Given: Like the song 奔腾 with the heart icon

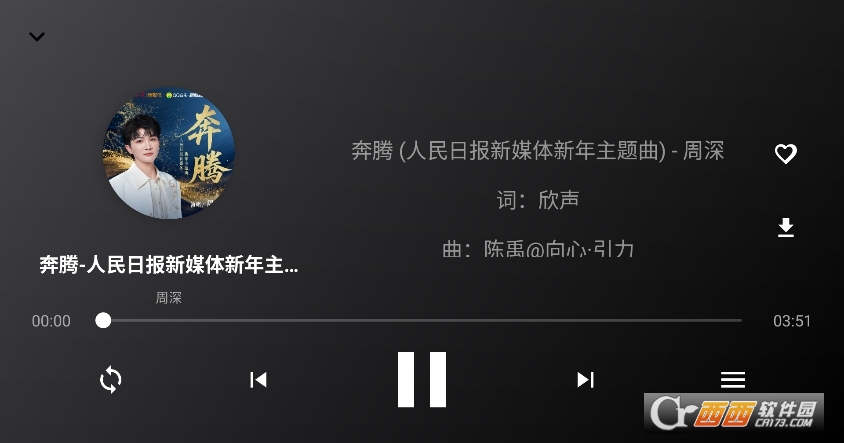Looking at the screenshot, I should click(x=786, y=154).
